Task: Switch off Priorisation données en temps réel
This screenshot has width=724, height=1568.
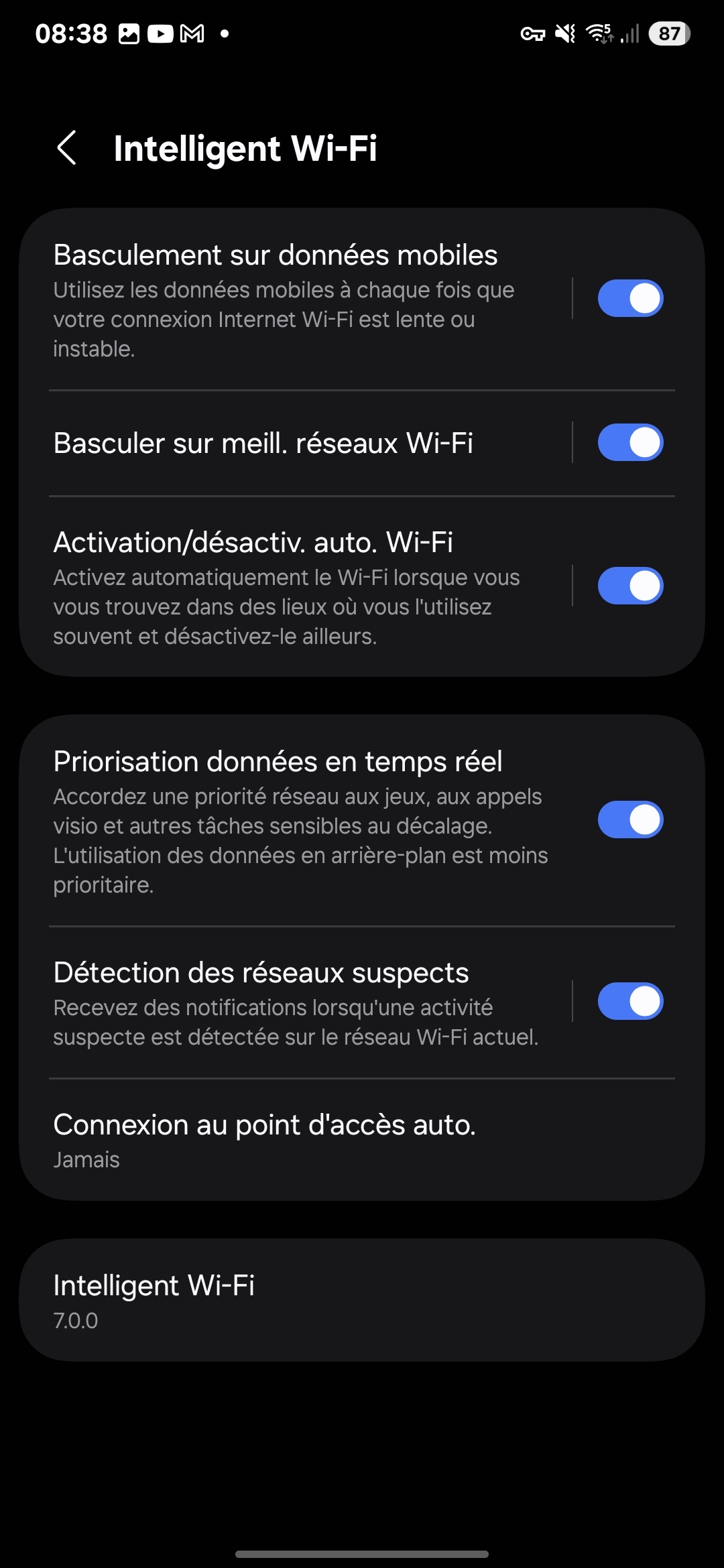Action: coord(630,820)
